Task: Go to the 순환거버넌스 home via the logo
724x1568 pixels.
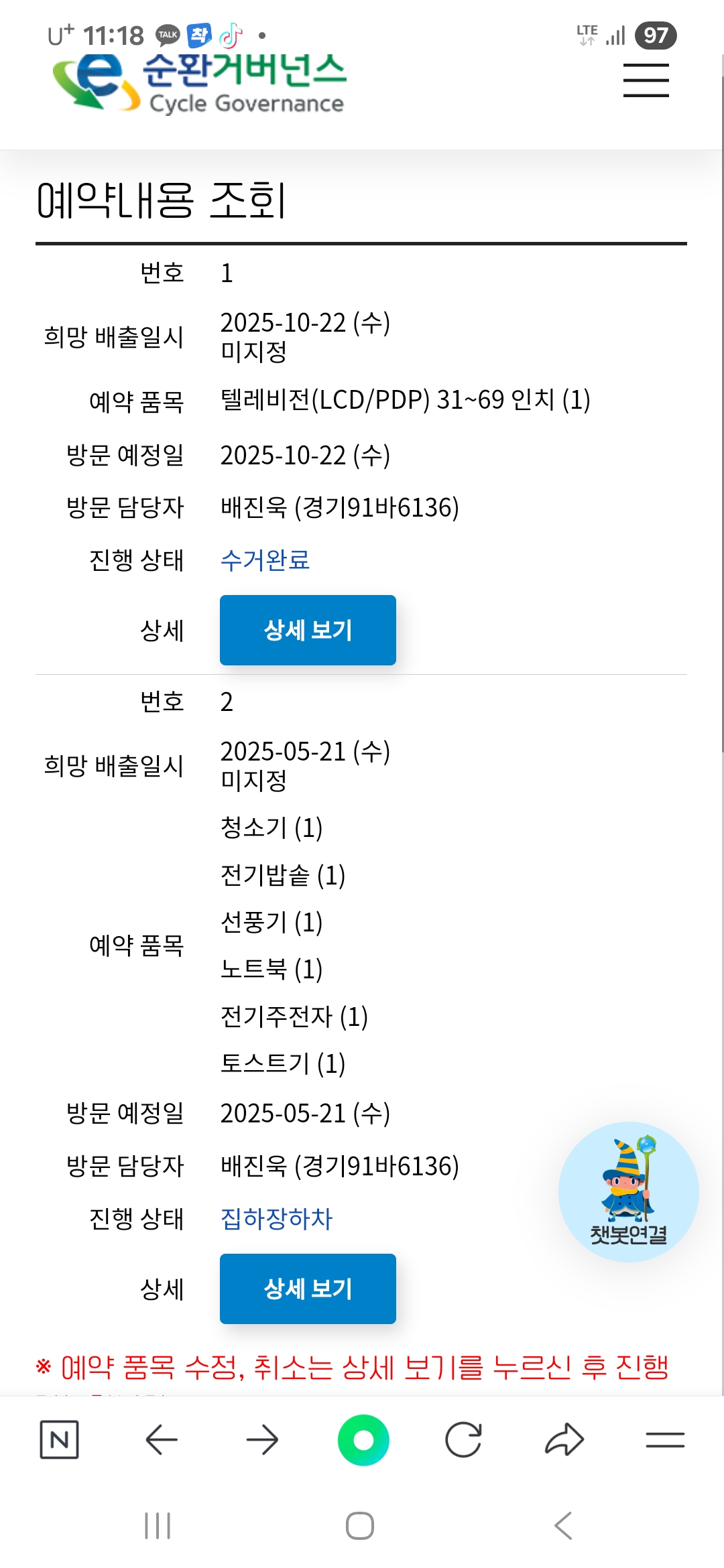Action: 199,84
